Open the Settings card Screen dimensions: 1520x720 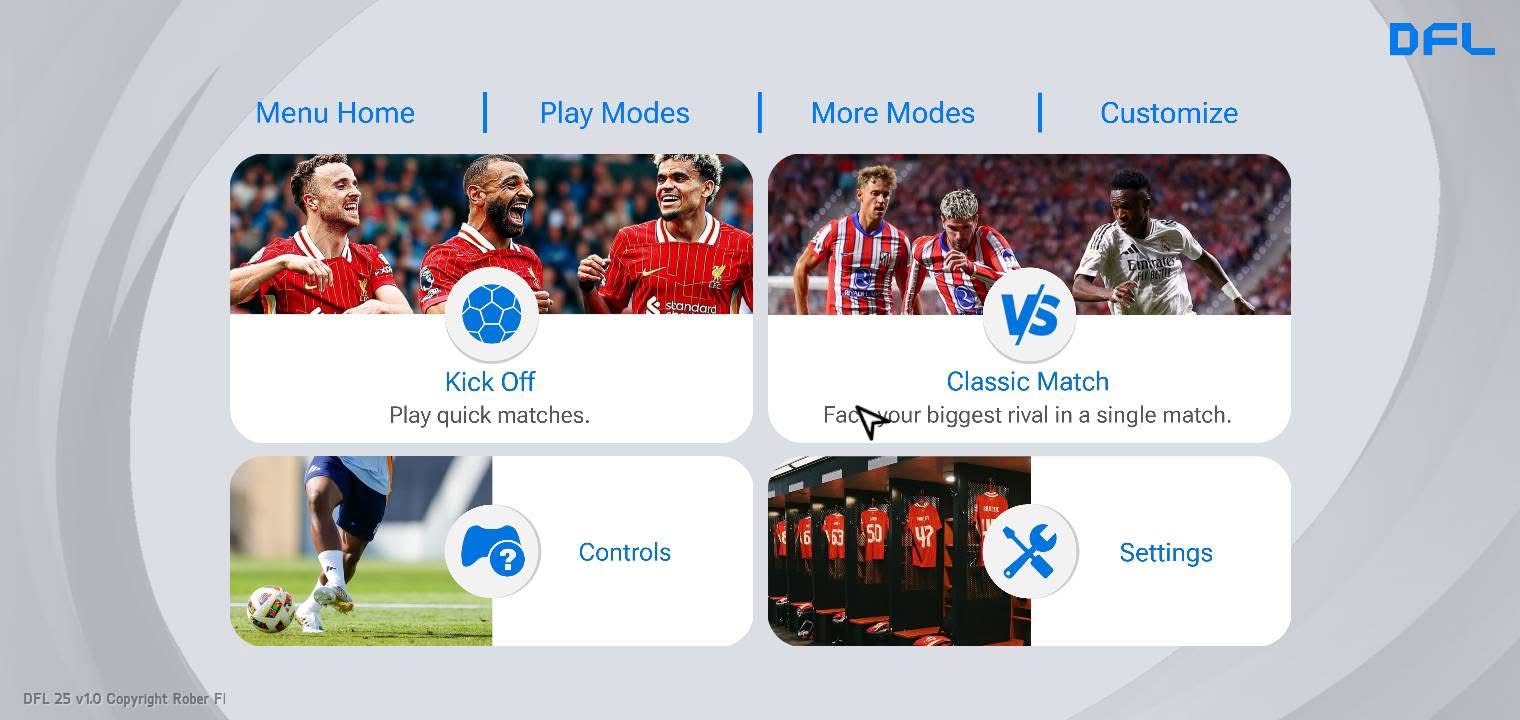[x=1165, y=552]
